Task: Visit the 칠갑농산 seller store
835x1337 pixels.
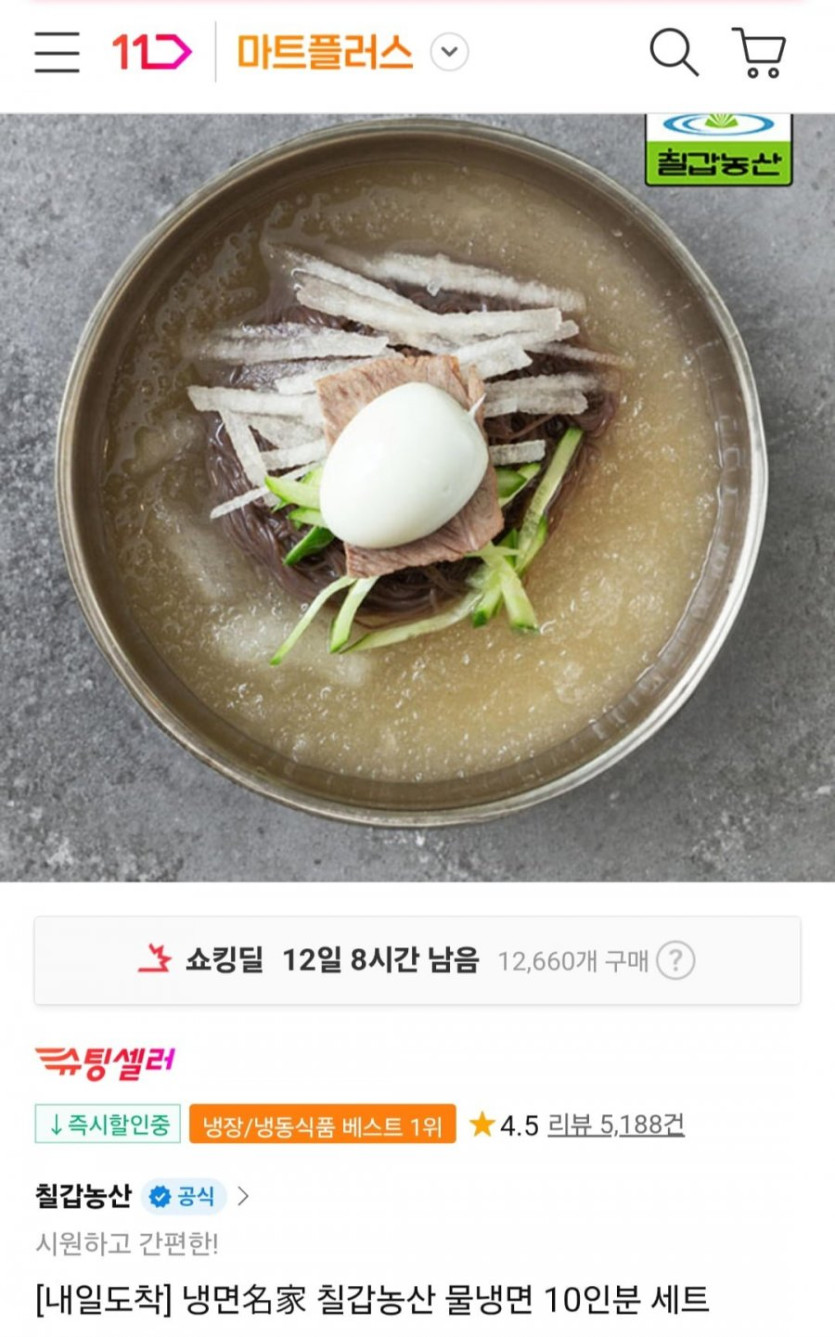Action: pos(142,1195)
